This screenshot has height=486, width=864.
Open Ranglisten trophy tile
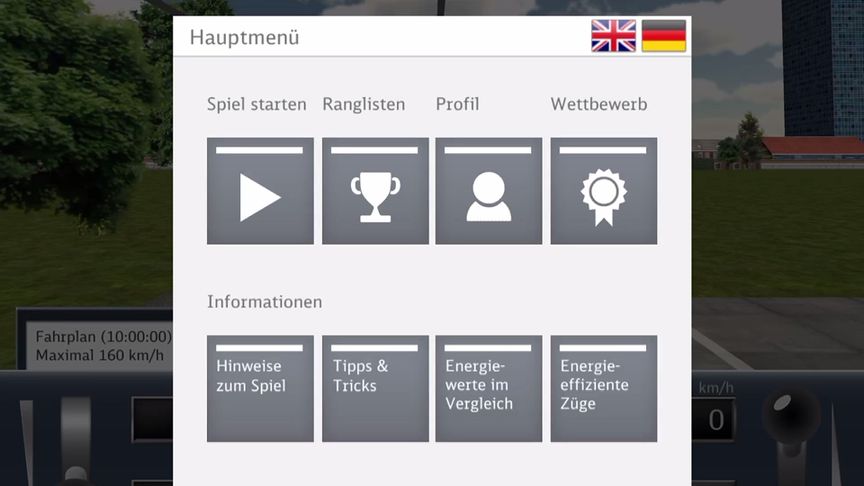click(375, 191)
